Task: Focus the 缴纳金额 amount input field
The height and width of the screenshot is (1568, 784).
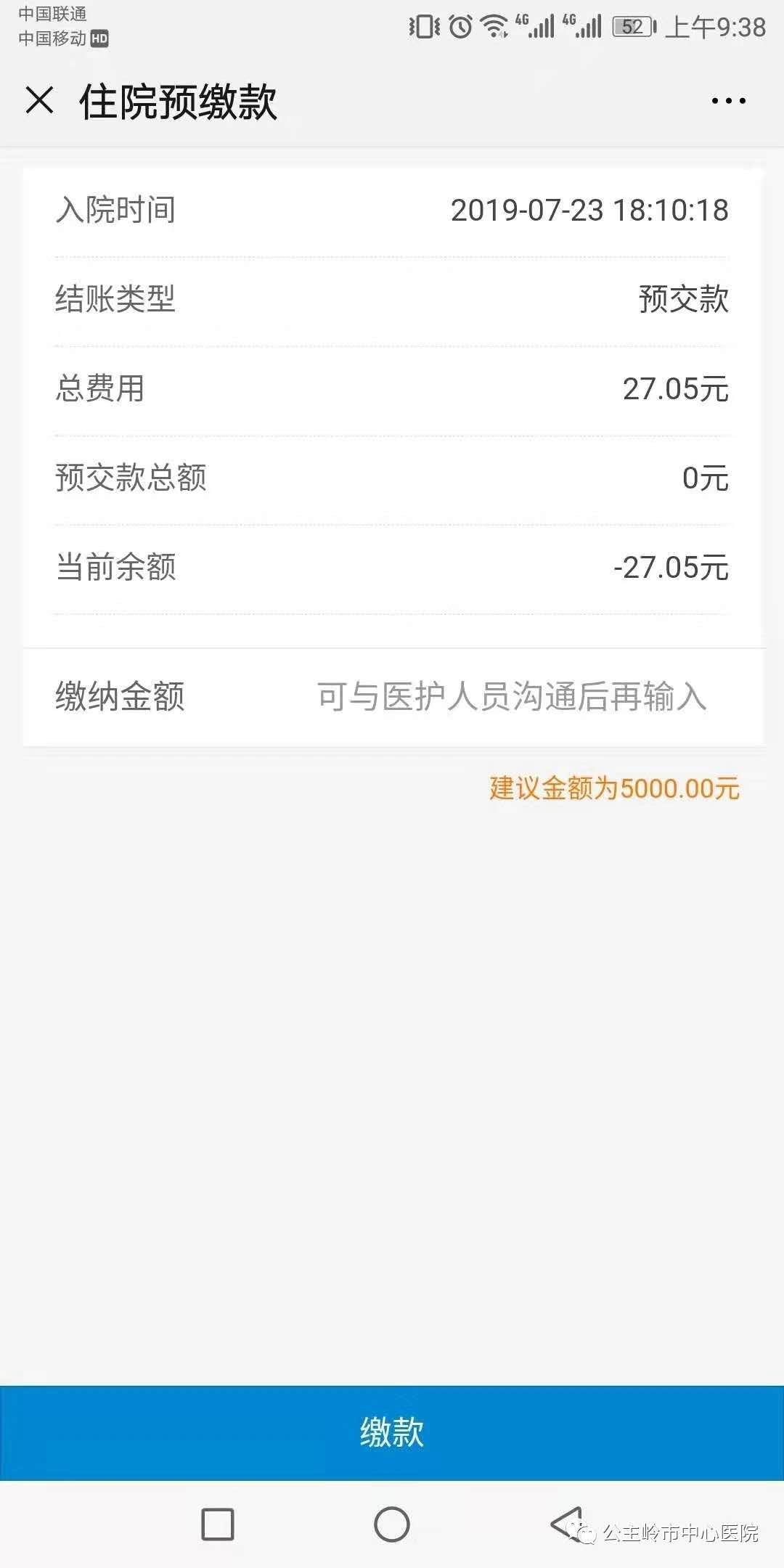Action: point(511,697)
